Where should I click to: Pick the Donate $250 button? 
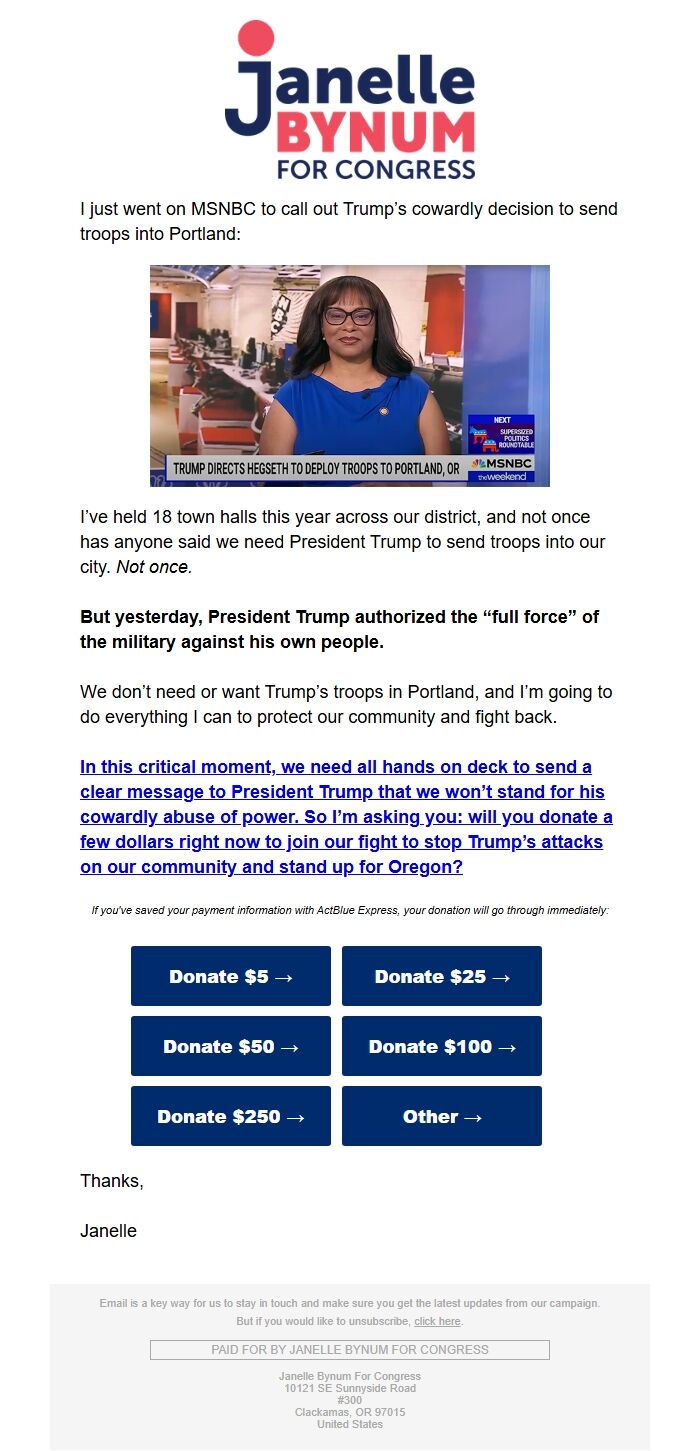(230, 1117)
